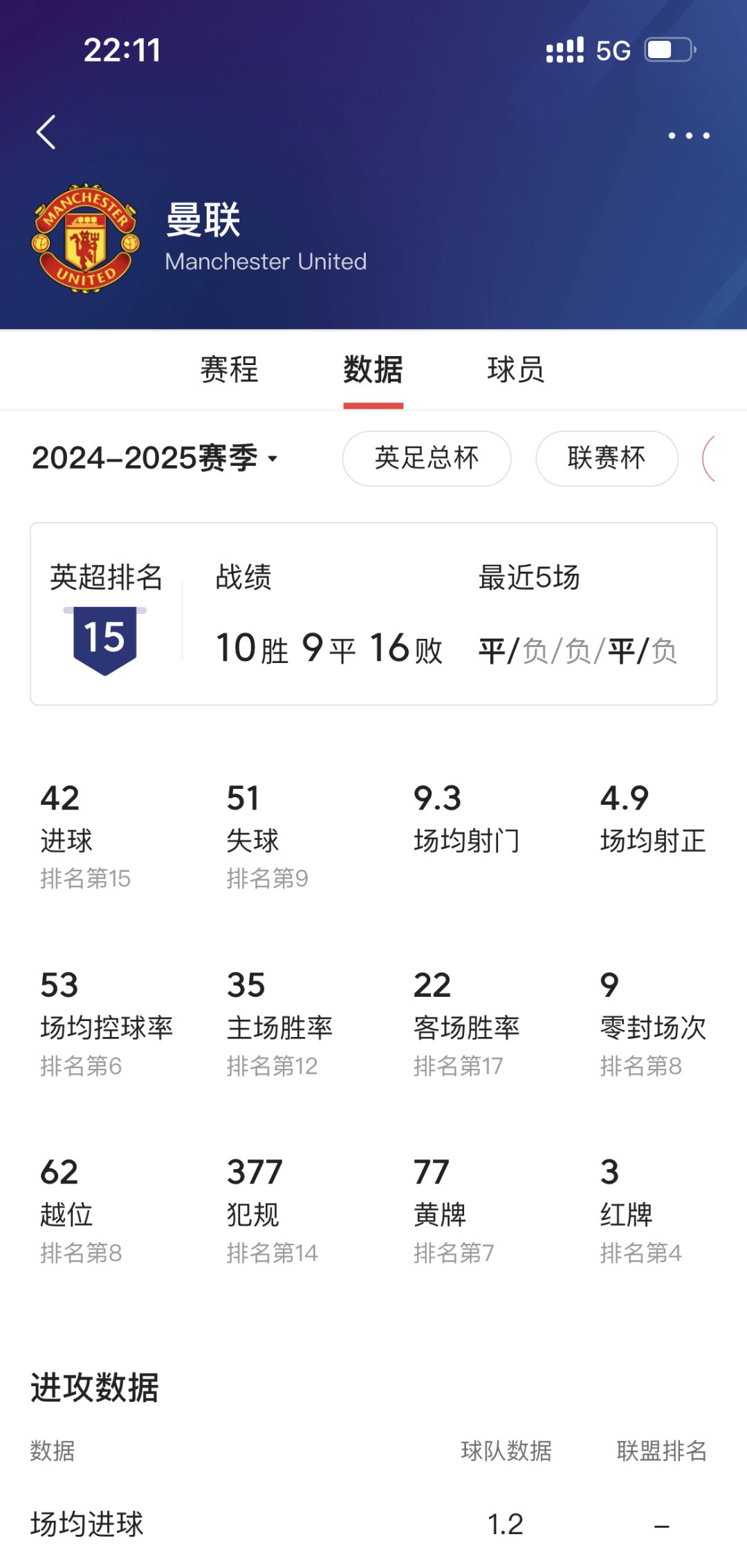Select the 数据 tab
Screen dimensions: 747x1568
[373, 370]
